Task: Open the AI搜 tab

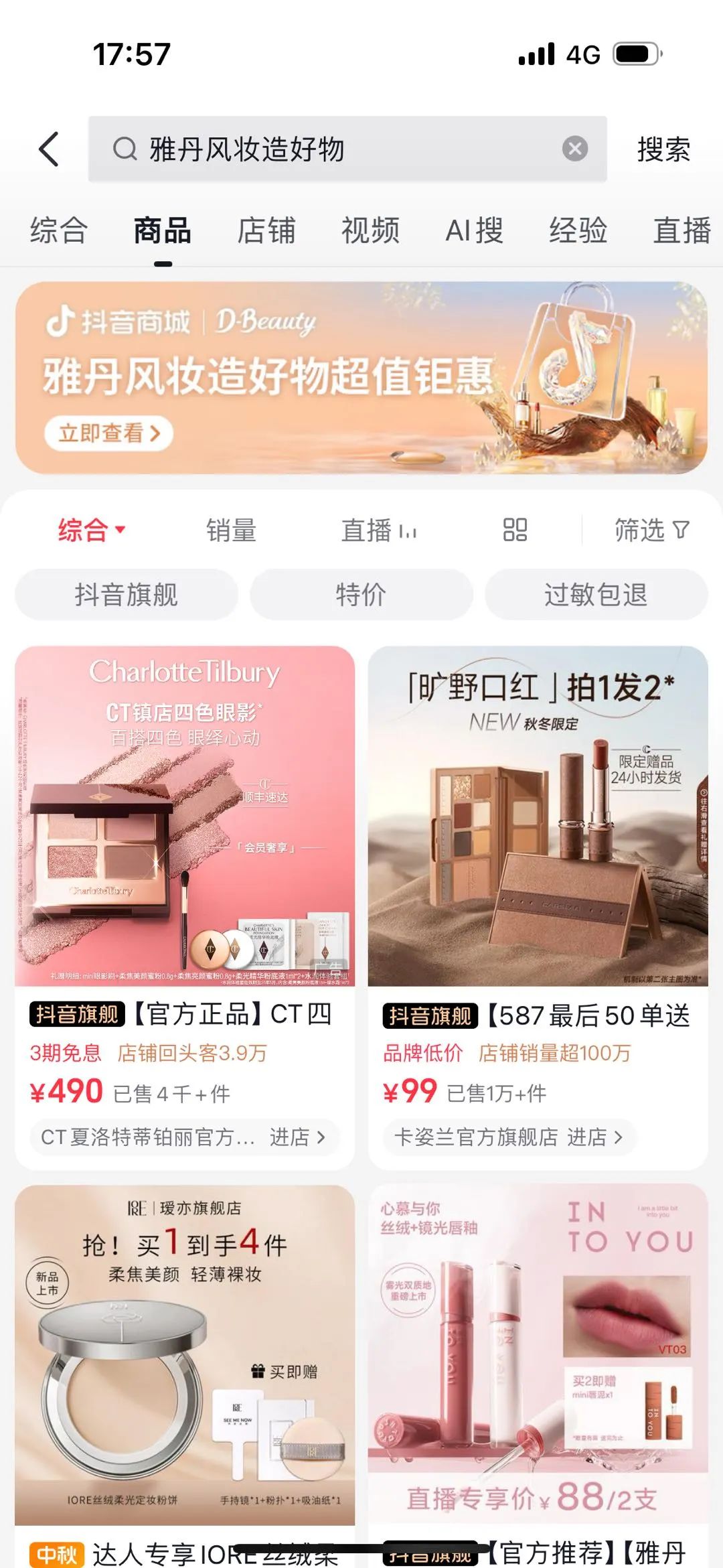Action: [x=474, y=230]
